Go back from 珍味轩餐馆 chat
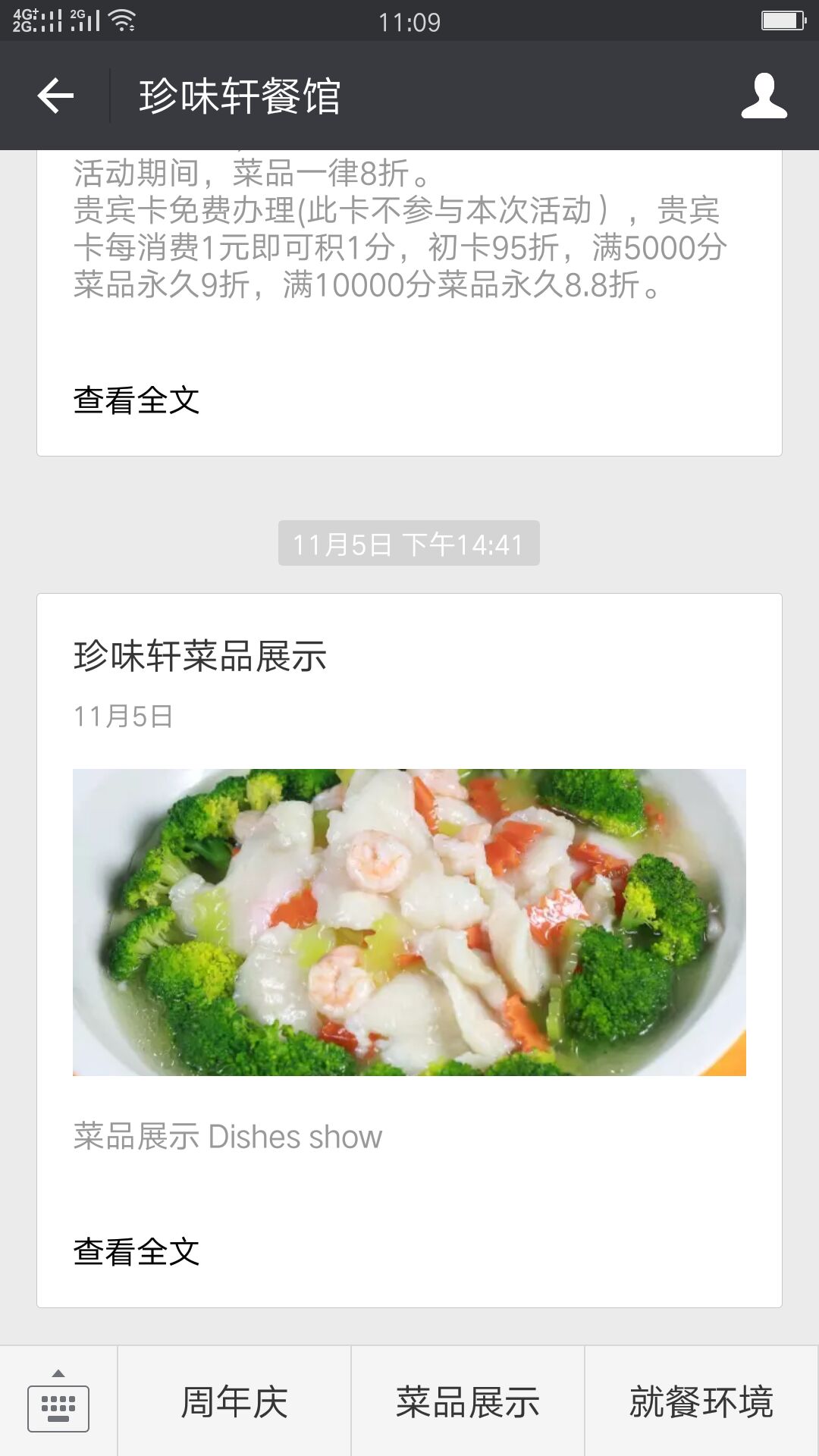The width and height of the screenshot is (819, 1456). pos(55,96)
